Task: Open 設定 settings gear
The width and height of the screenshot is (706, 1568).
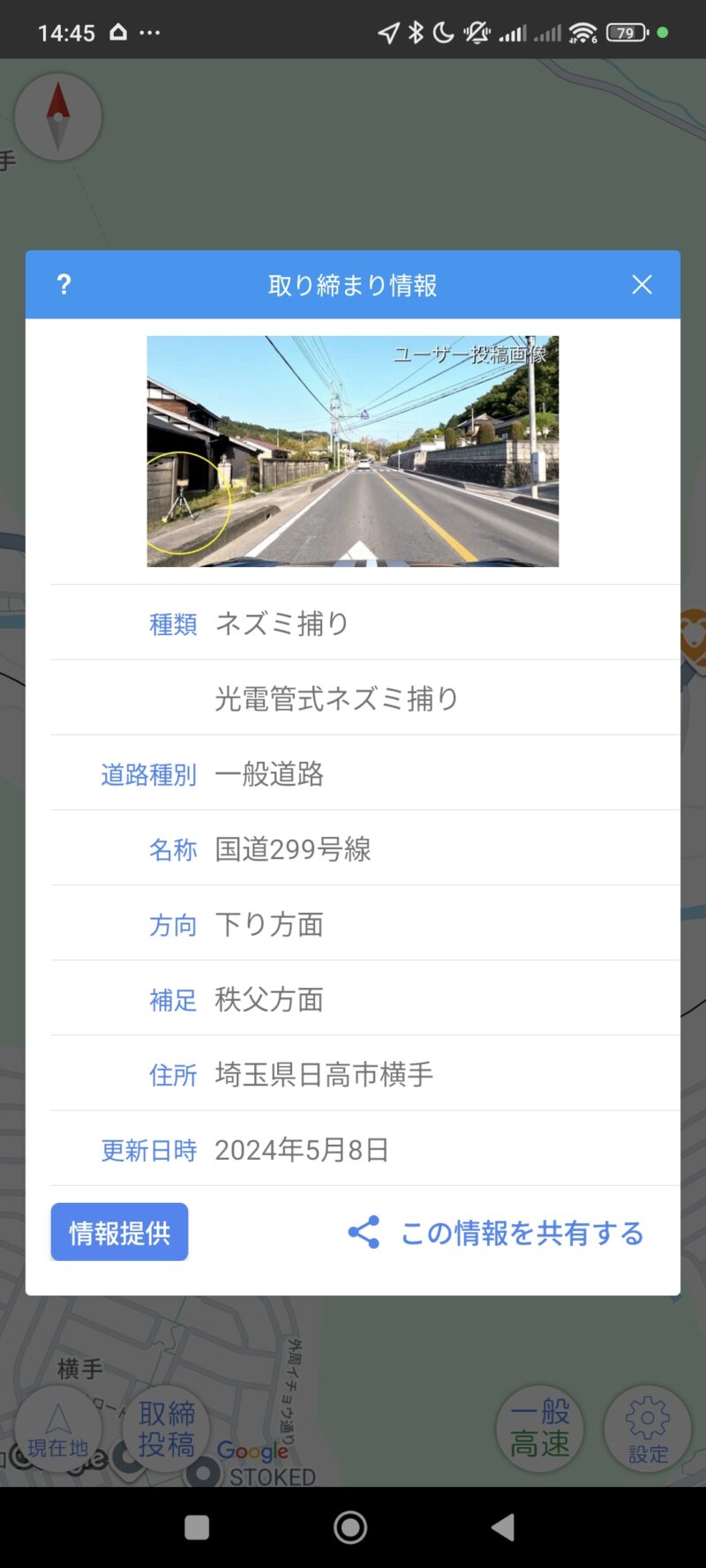Action: (x=648, y=1429)
